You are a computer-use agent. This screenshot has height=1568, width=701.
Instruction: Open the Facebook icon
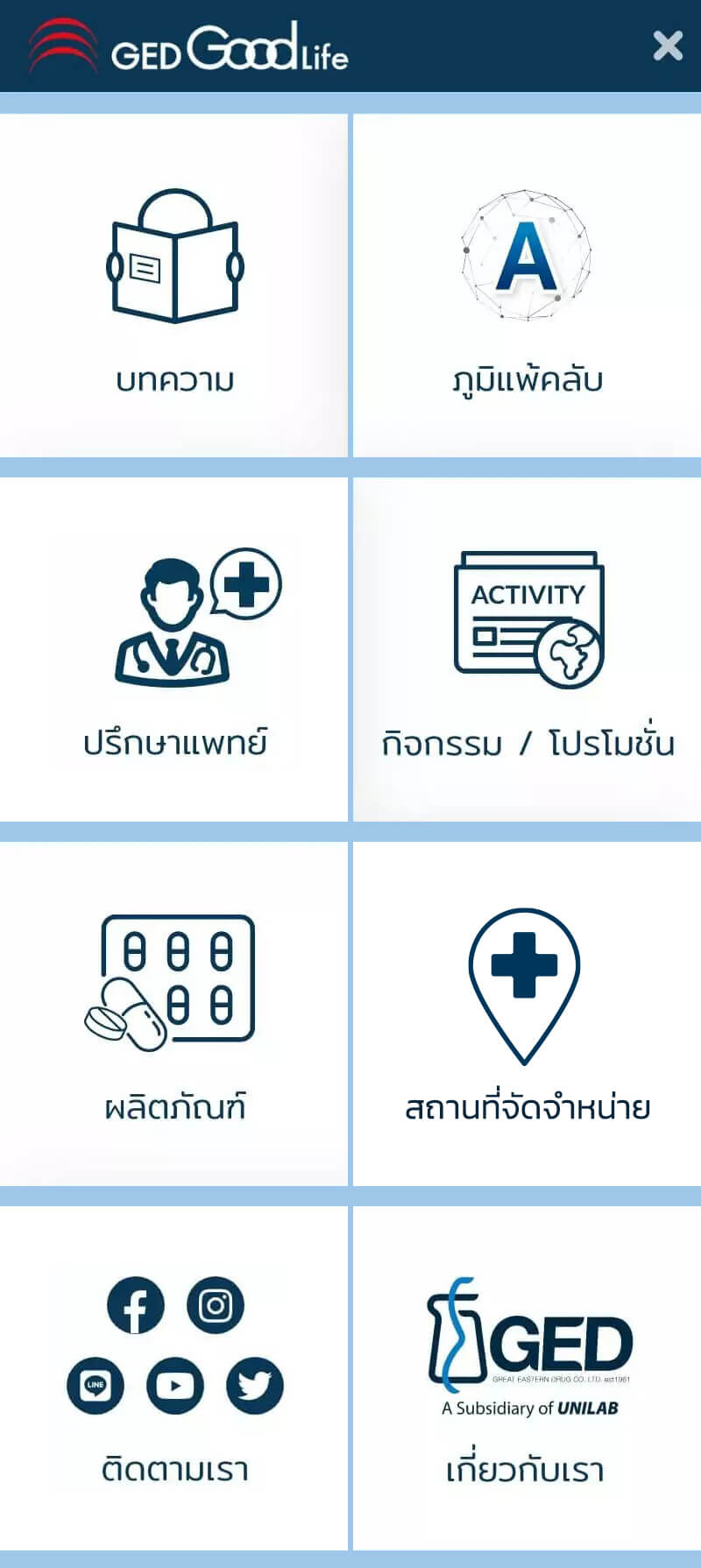tap(135, 1305)
